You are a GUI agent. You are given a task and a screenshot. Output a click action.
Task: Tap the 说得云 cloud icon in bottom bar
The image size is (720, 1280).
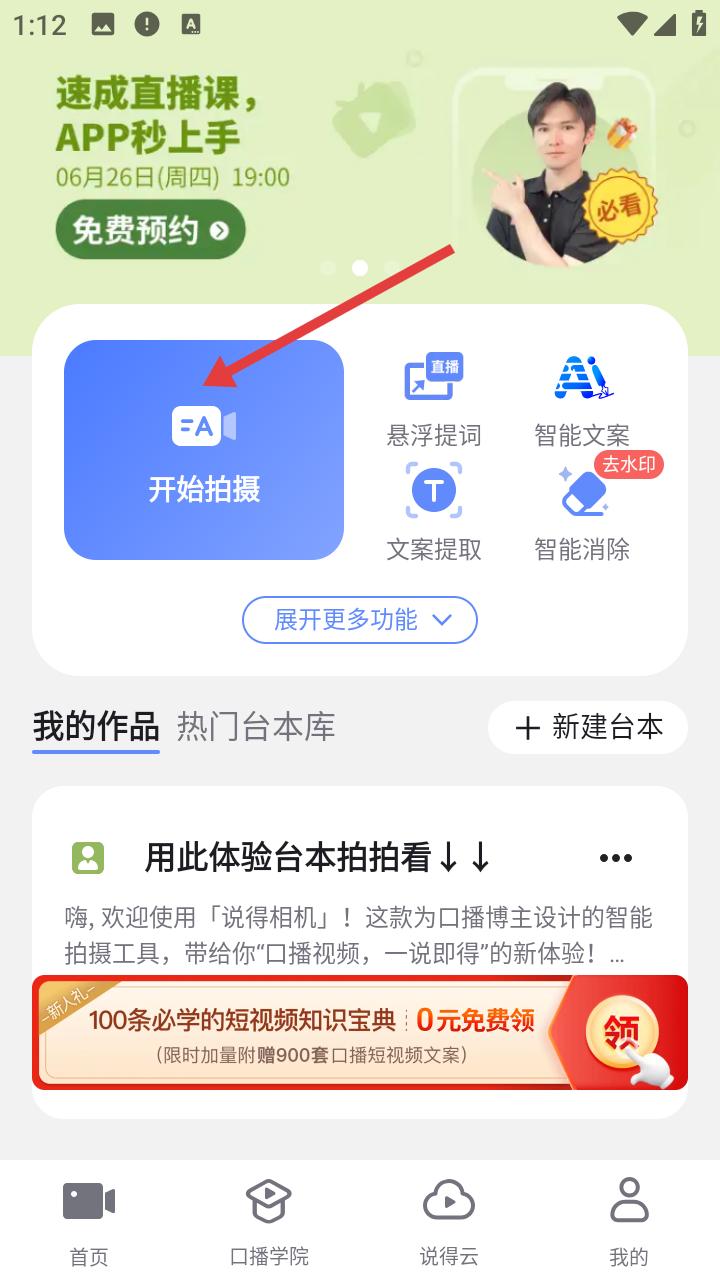point(449,1201)
